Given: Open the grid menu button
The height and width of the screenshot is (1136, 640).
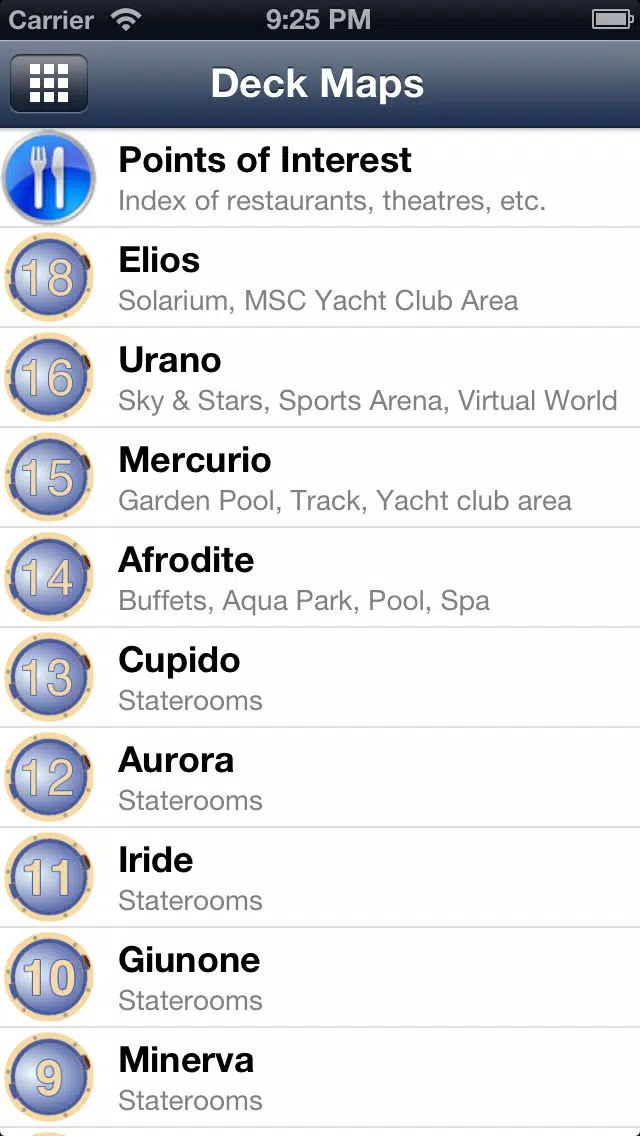Looking at the screenshot, I should [49, 83].
